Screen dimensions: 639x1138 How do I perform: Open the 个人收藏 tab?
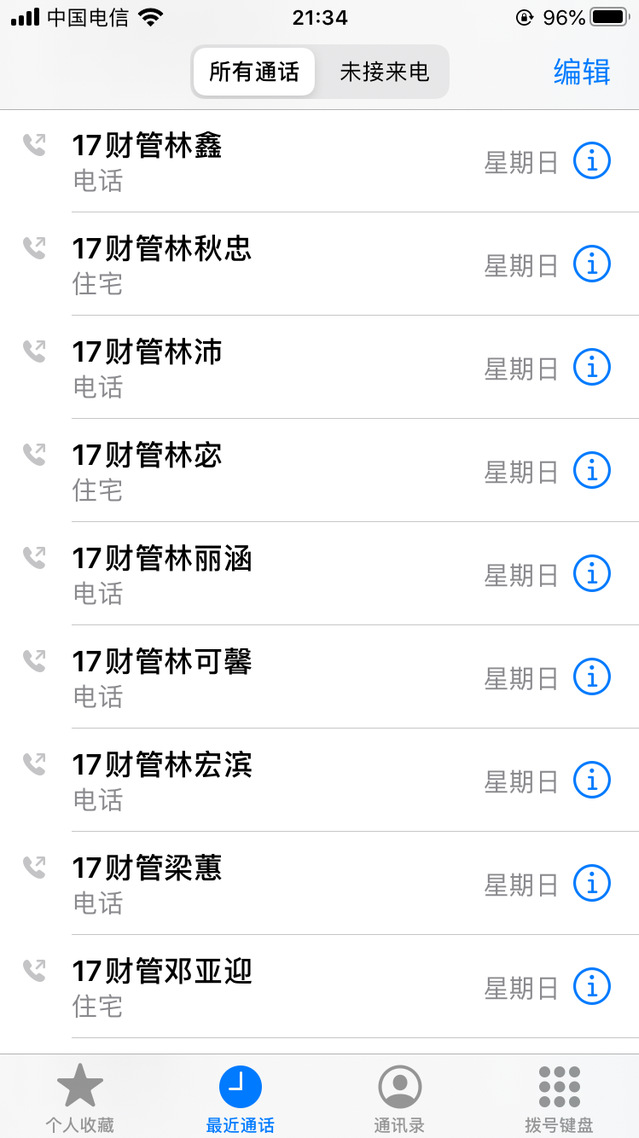pyautogui.click(x=80, y=1097)
